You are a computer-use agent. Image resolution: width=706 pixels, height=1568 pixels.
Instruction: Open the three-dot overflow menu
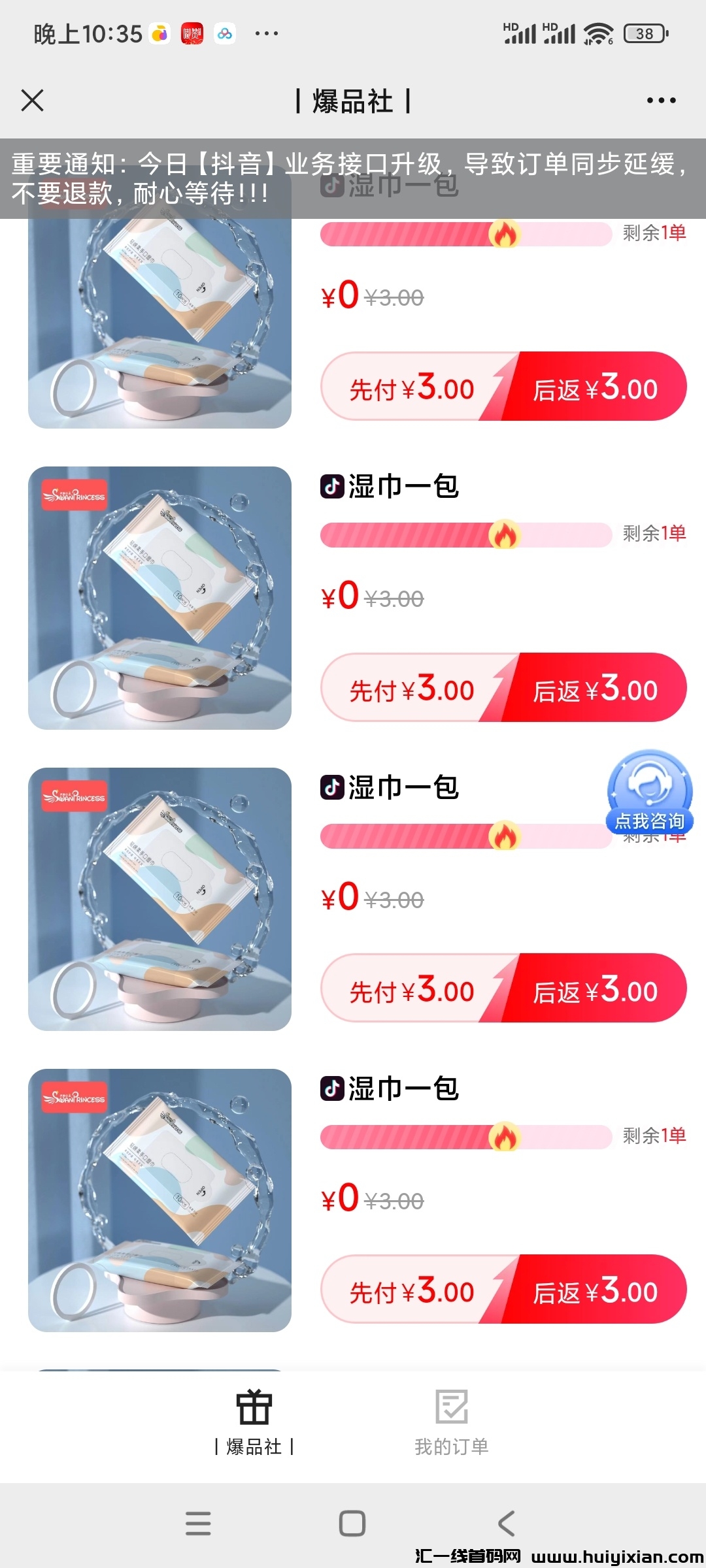pyautogui.click(x=661, y=101)
